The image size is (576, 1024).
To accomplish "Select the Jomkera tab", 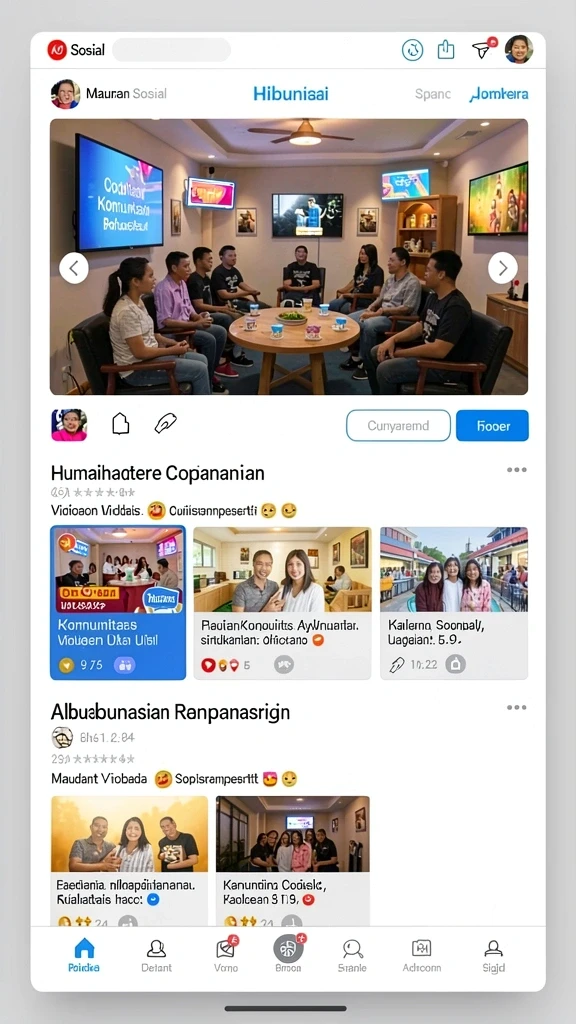I will point(499,94).
